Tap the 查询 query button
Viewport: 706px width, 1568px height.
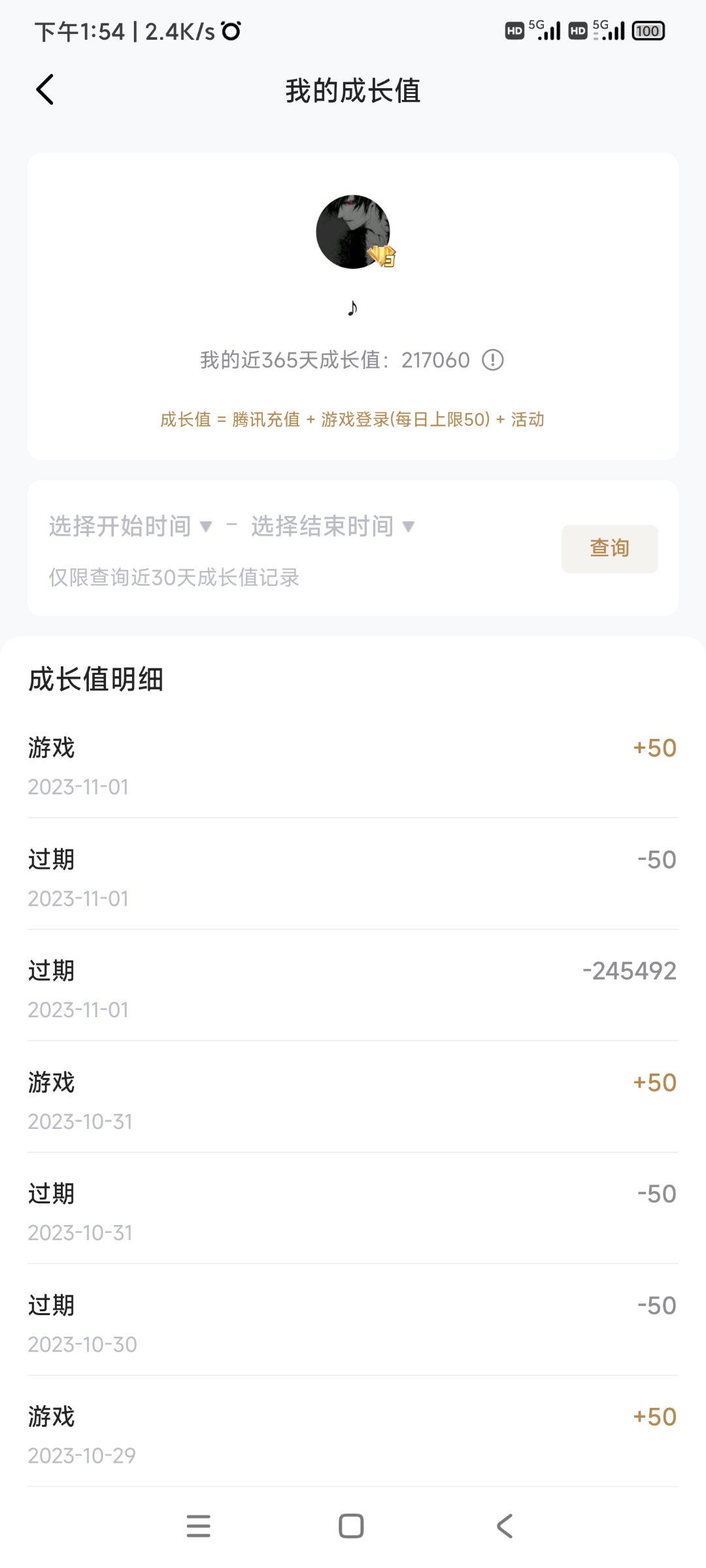tap(609, 548)
